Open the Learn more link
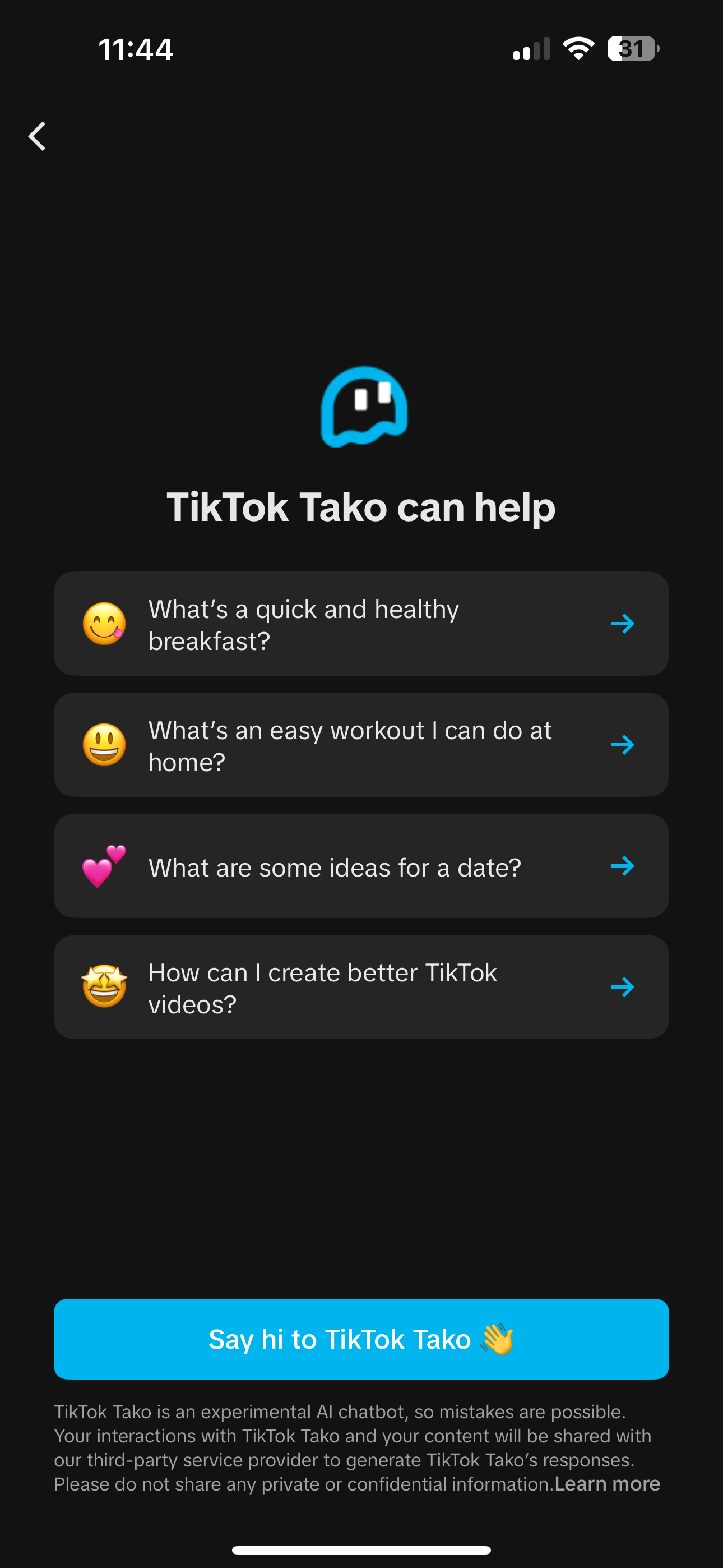723x1568 pixels. pos(607,1484)
